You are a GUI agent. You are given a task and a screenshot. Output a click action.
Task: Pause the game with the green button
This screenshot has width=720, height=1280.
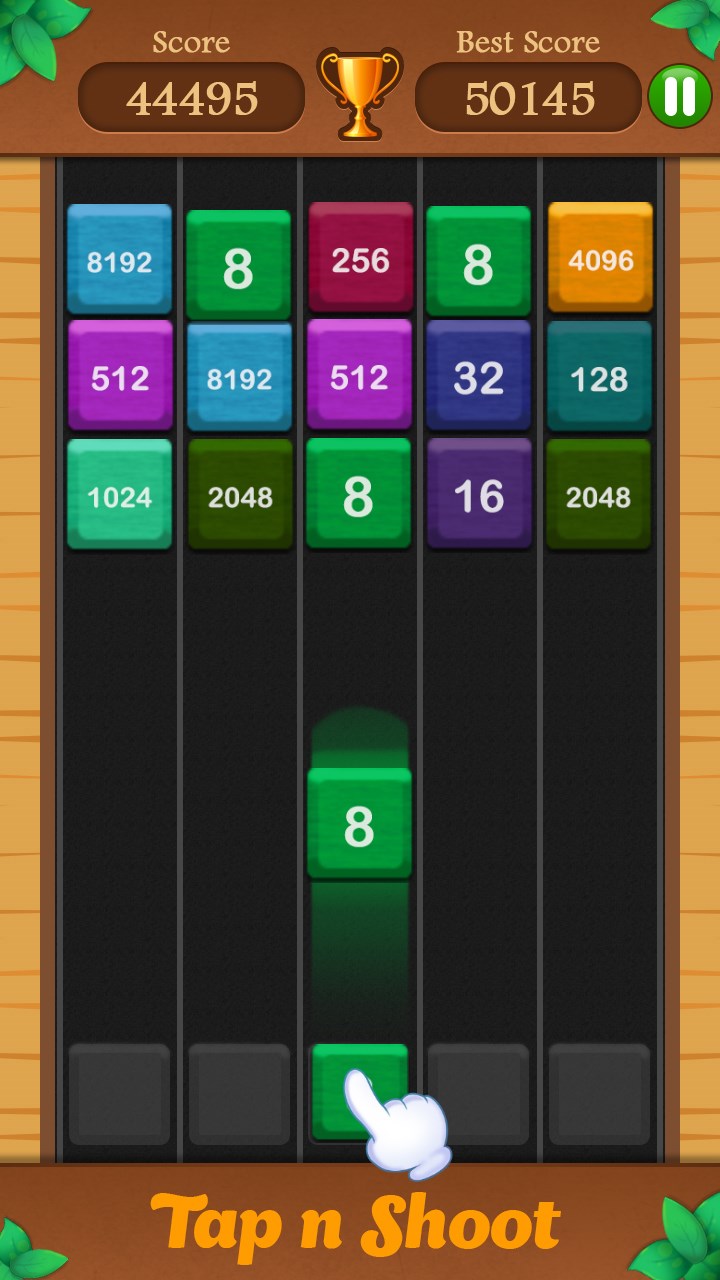680,97
